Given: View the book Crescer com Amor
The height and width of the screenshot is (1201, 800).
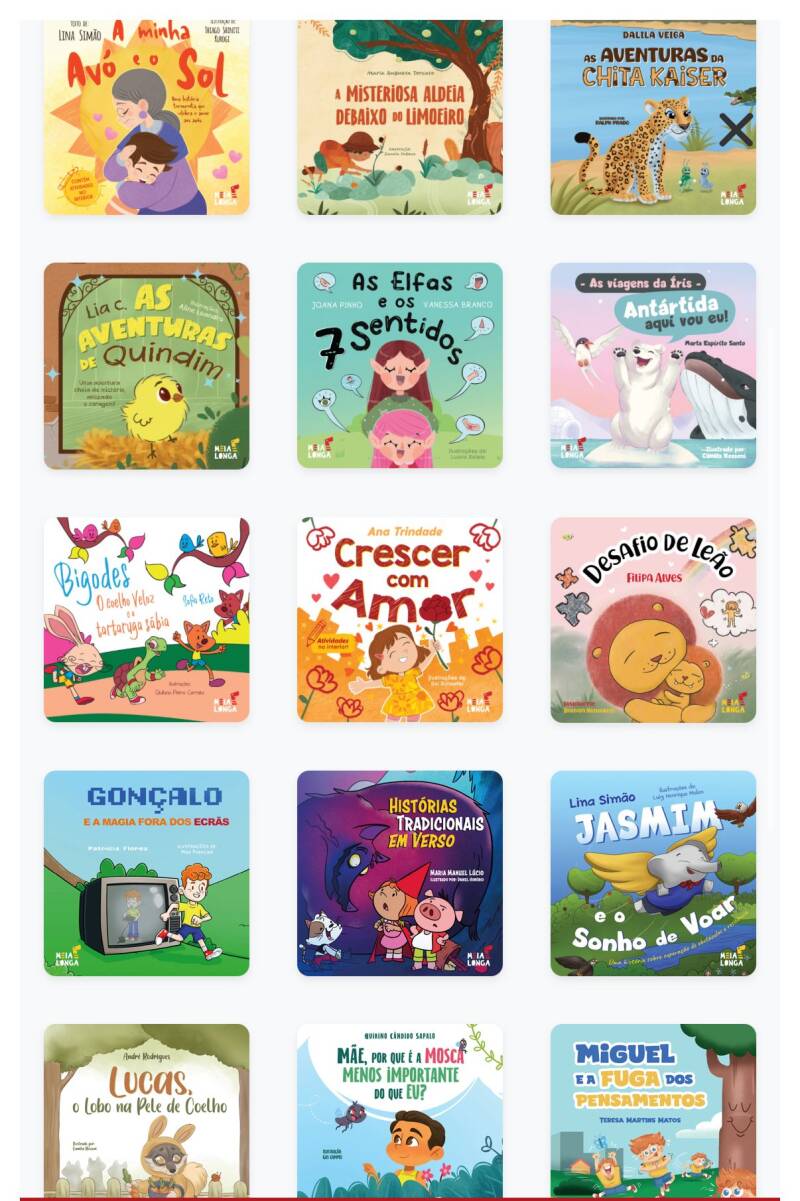Looking at the screenshot, I should (399, 620).
